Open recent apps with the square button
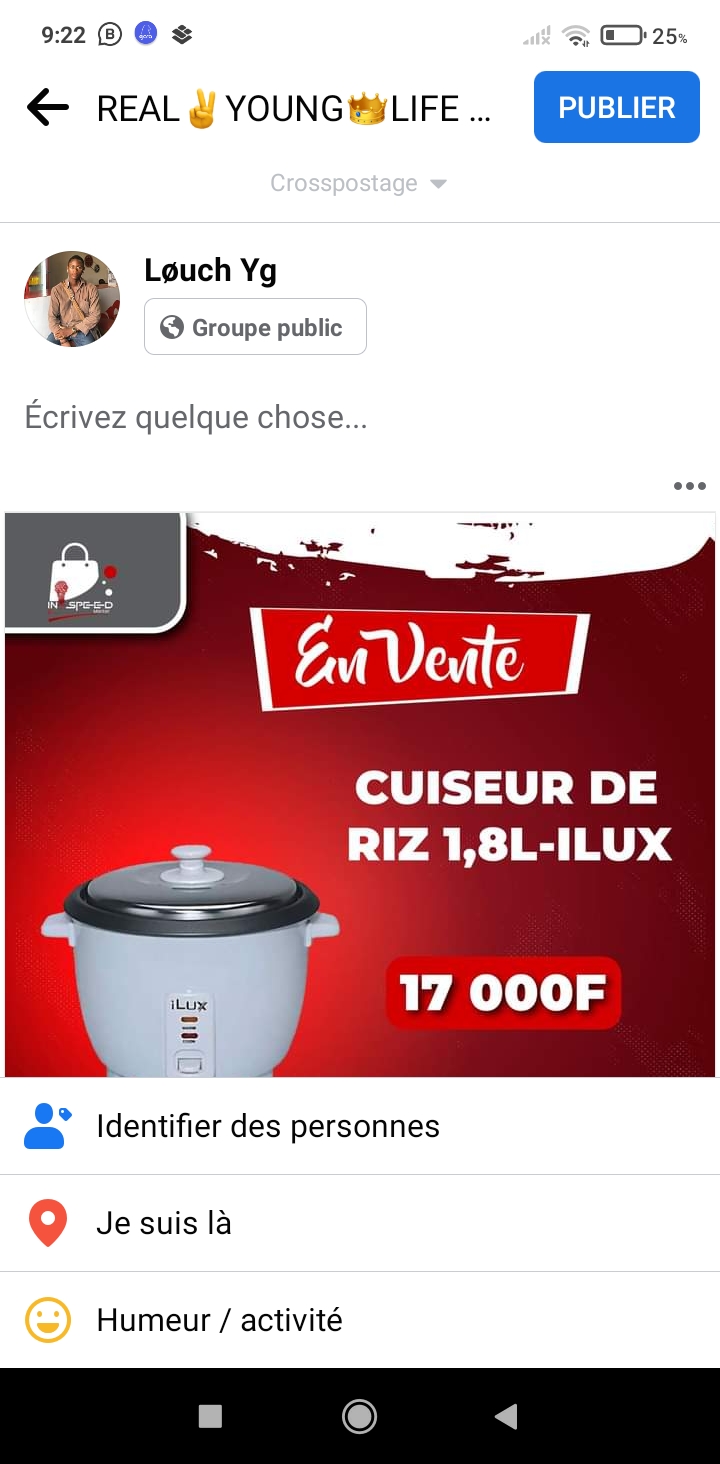Screen dimensions: 720x1464 point(210,1416)
